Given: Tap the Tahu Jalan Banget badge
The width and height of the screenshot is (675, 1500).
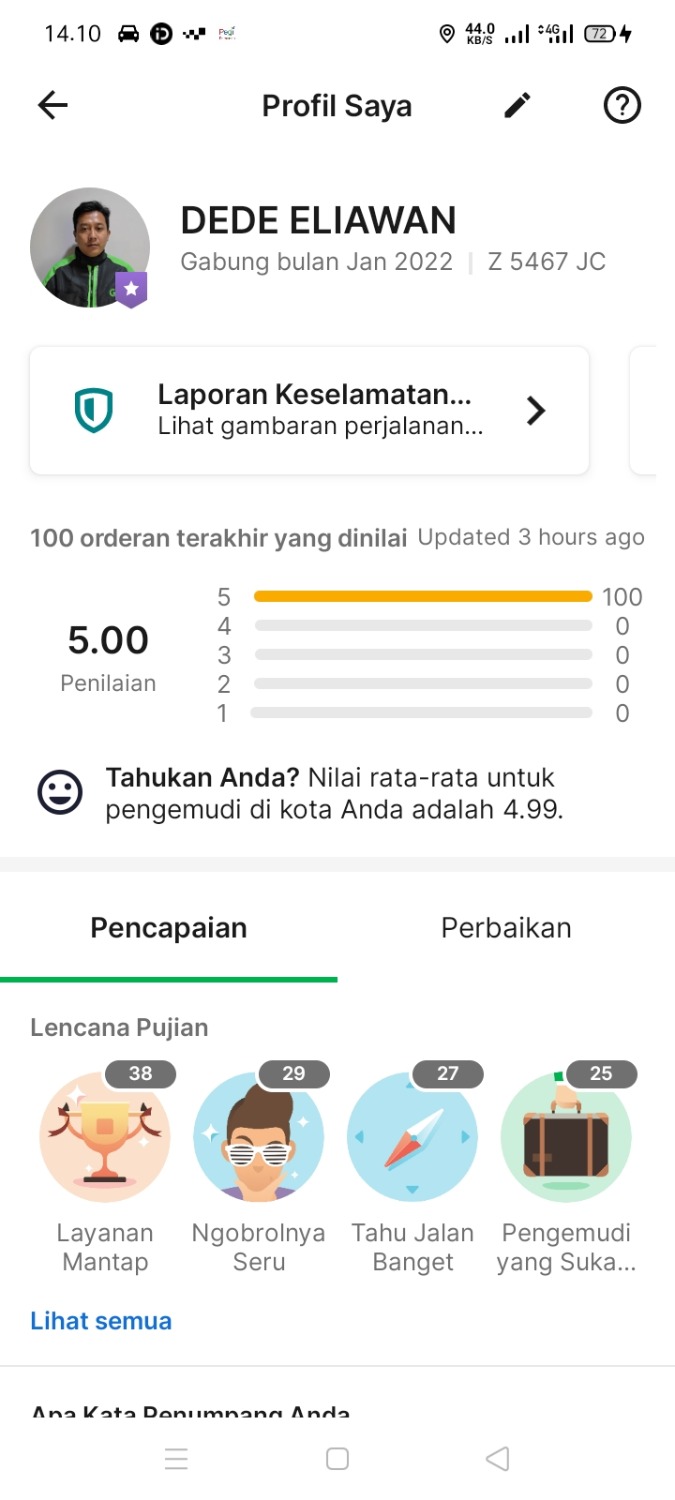Looking at the screenshot, I should [x=412, y=1138].
